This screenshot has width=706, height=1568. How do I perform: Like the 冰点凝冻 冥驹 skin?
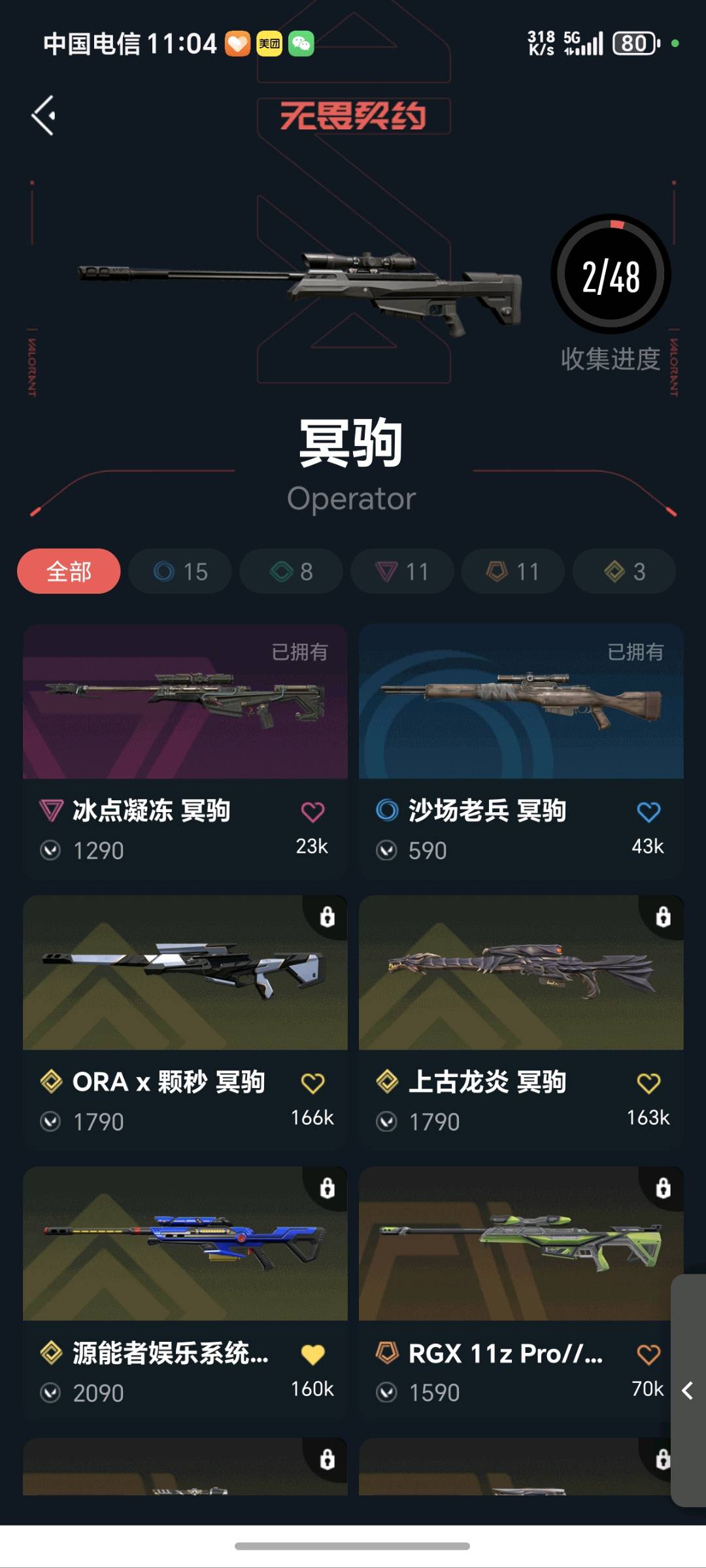(312, 812)
